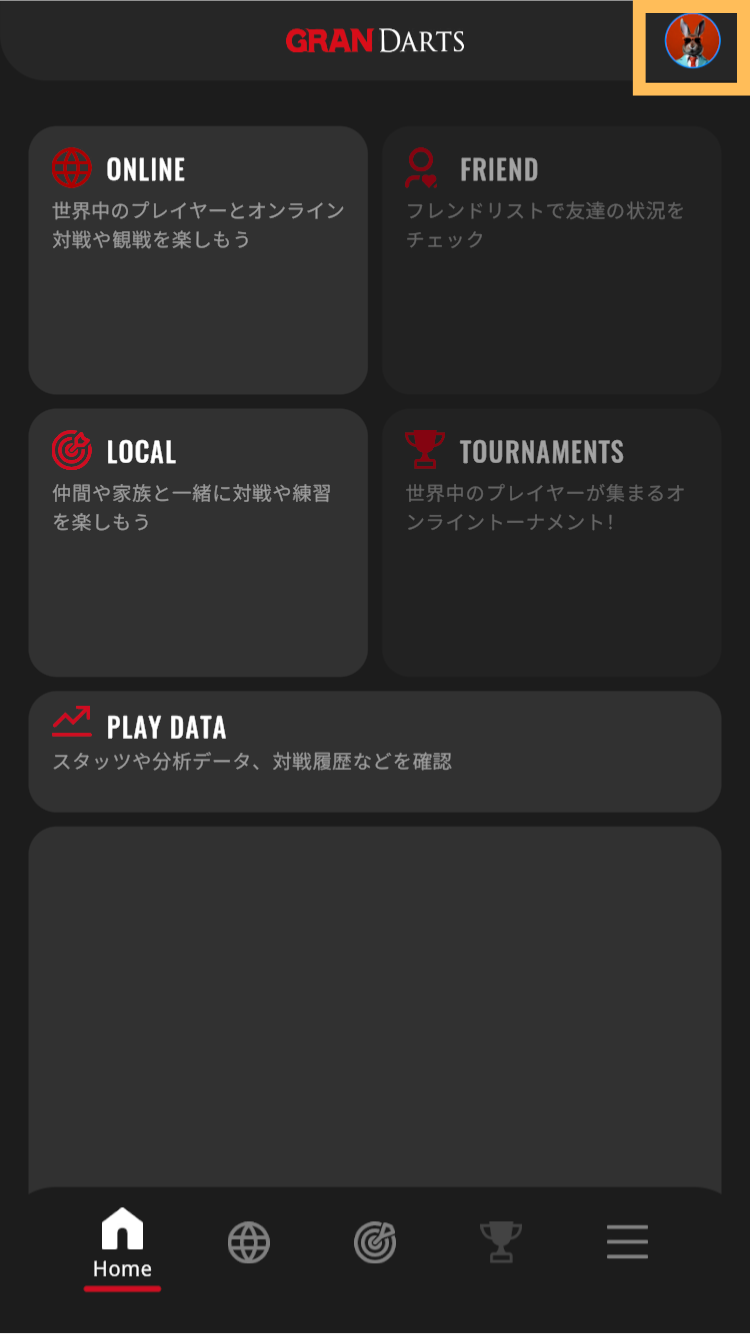Open the hamburger menu tab

coord(627,1243)
